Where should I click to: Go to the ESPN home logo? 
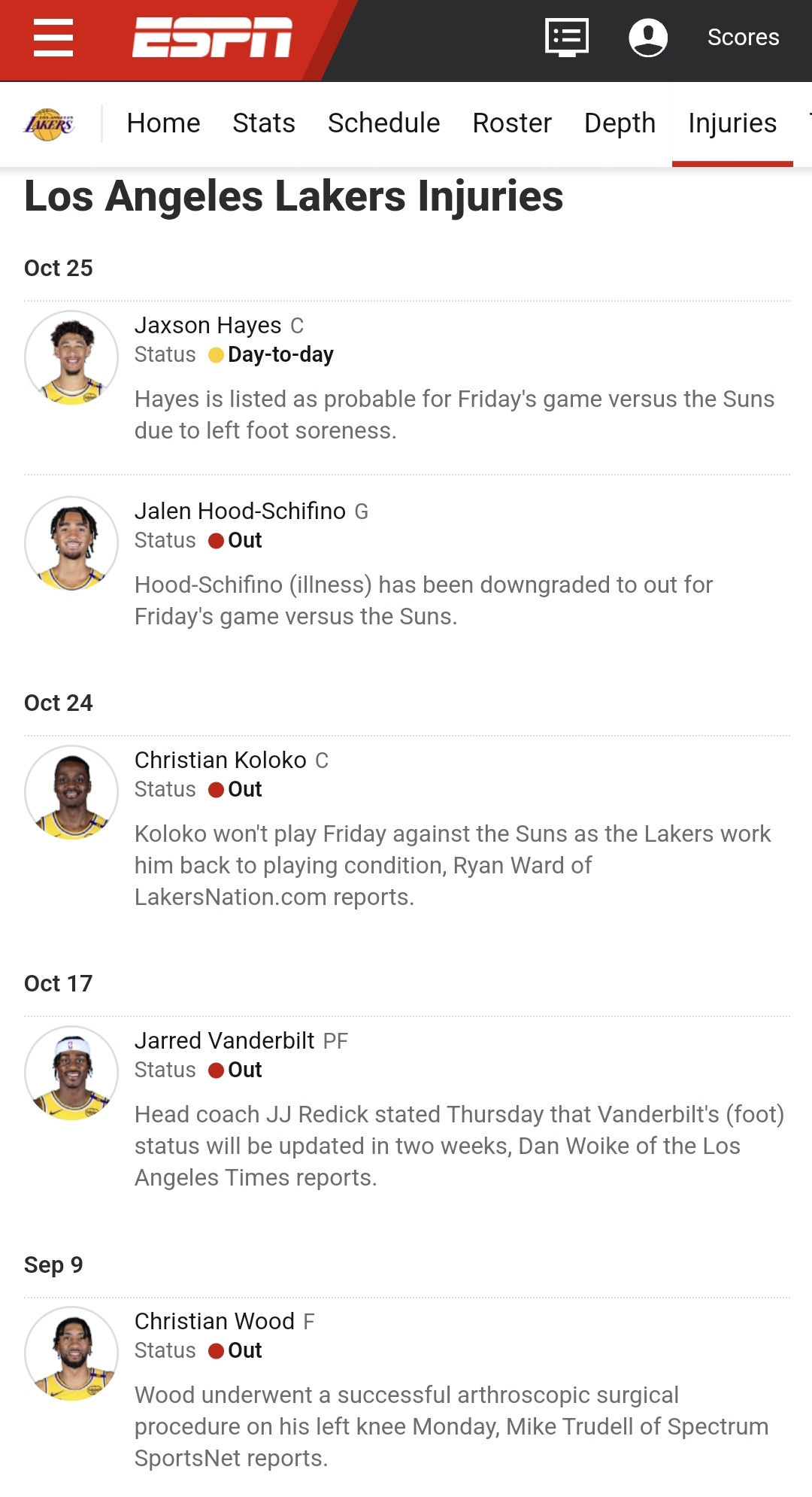(x=212, y=38)
